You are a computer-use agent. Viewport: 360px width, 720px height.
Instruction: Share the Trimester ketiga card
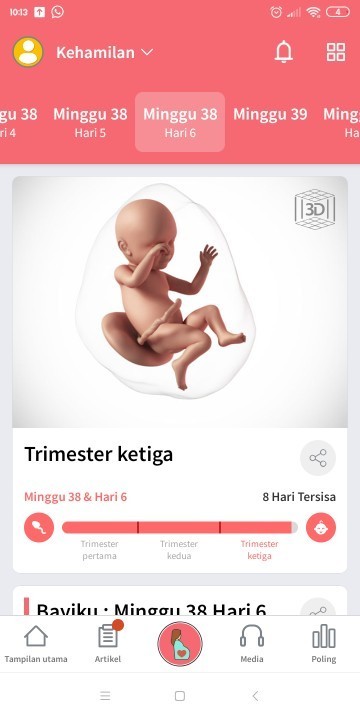[x=318, y=458]
